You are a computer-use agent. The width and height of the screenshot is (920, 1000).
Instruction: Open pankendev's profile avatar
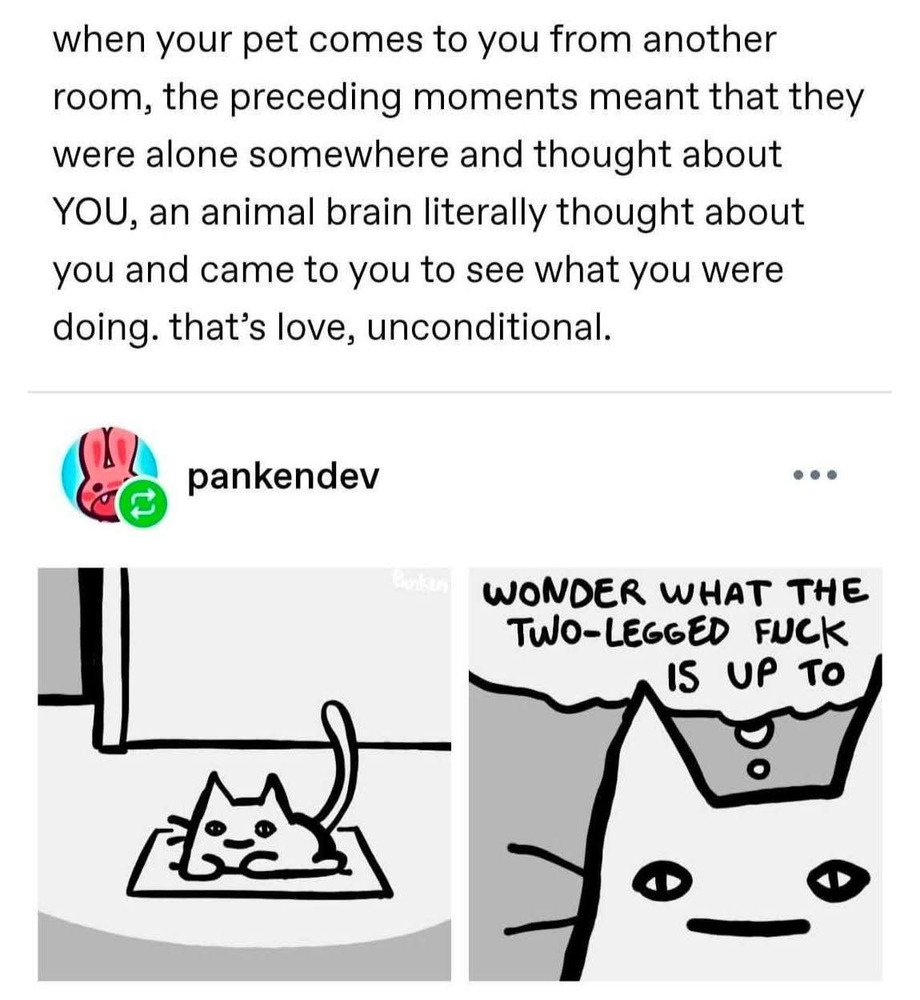coord(110,472)
